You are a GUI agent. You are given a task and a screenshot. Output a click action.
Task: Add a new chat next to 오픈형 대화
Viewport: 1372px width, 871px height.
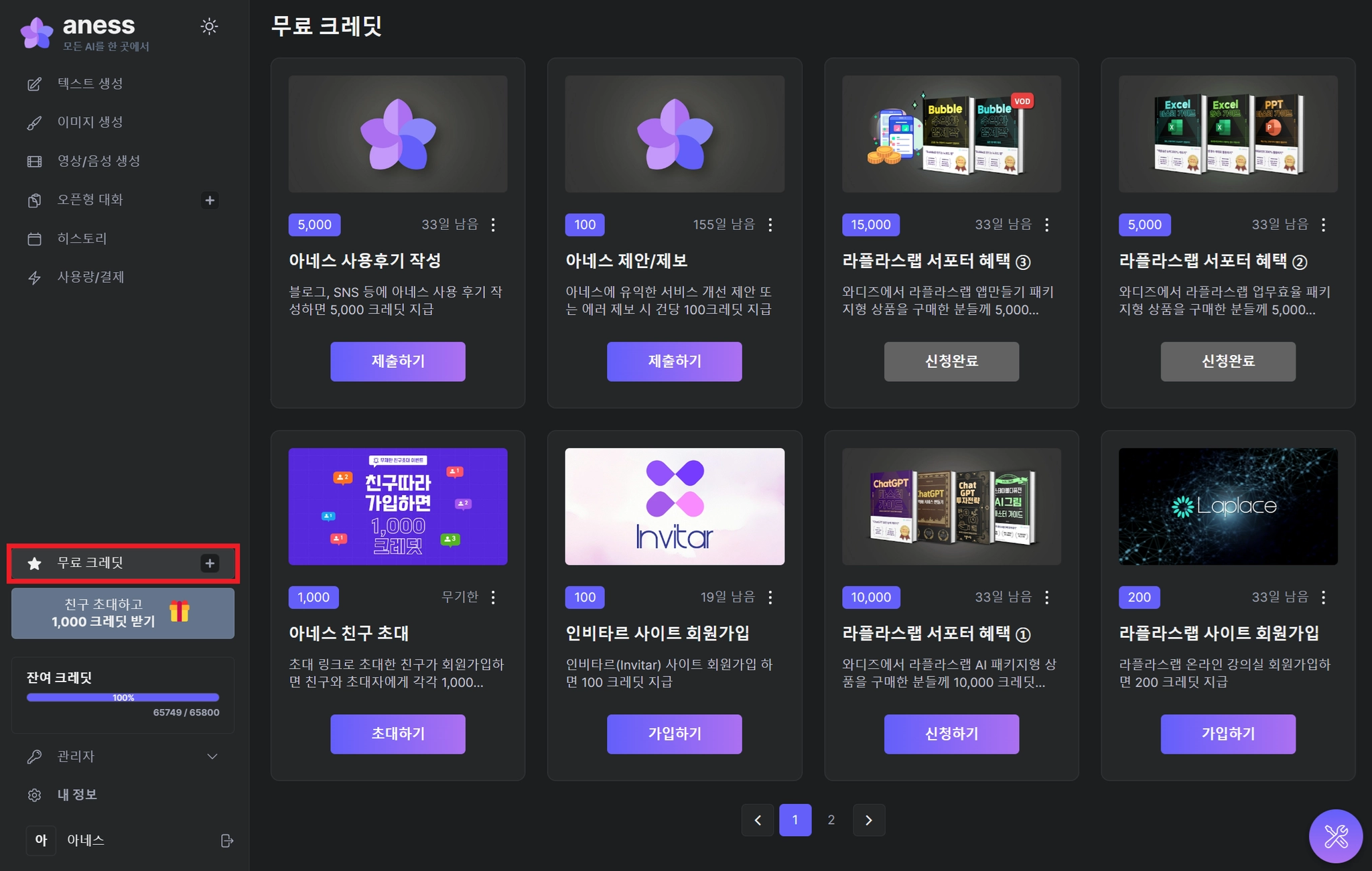(210, 200)
